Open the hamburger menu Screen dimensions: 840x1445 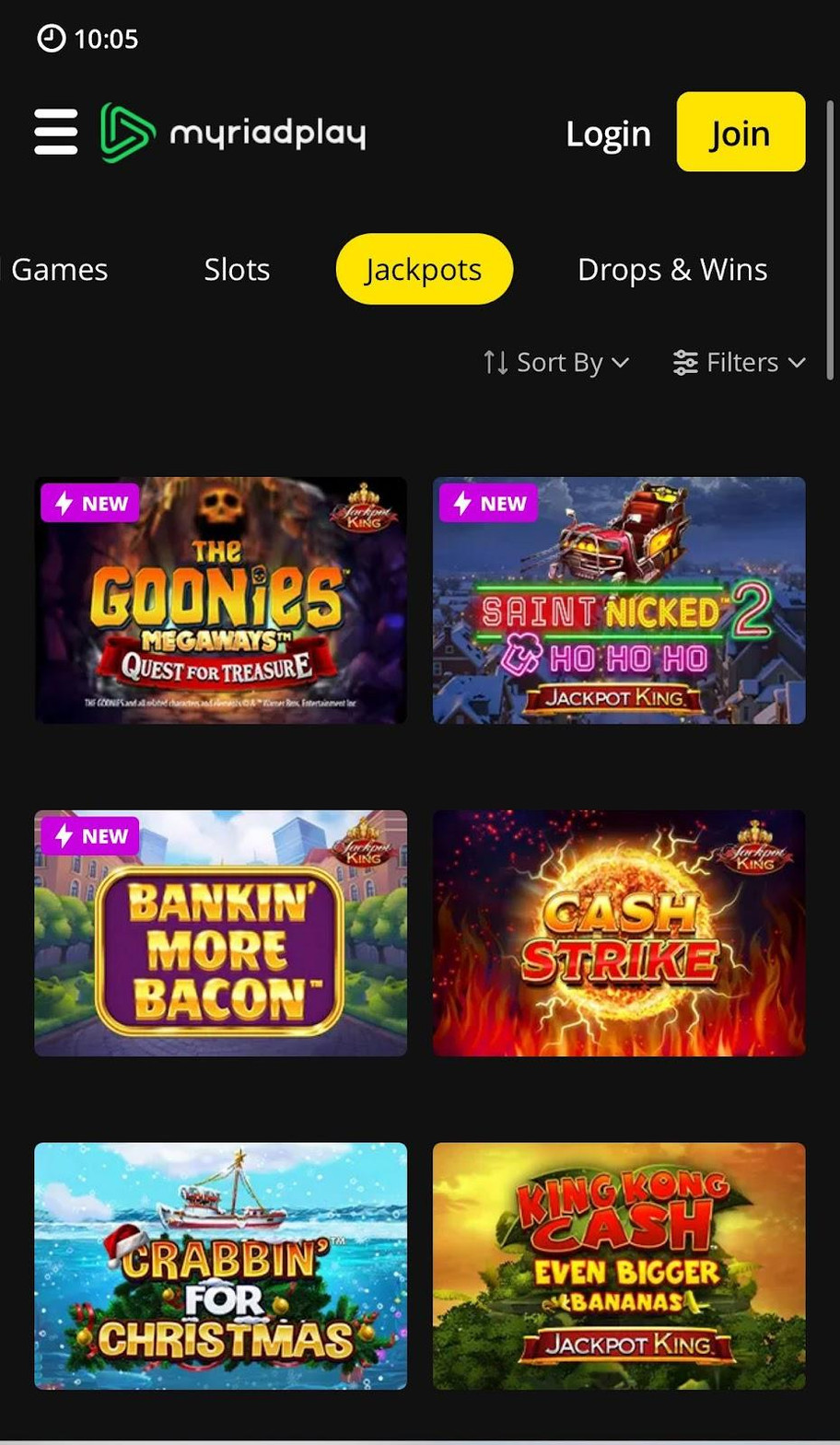tap(55, 132)
